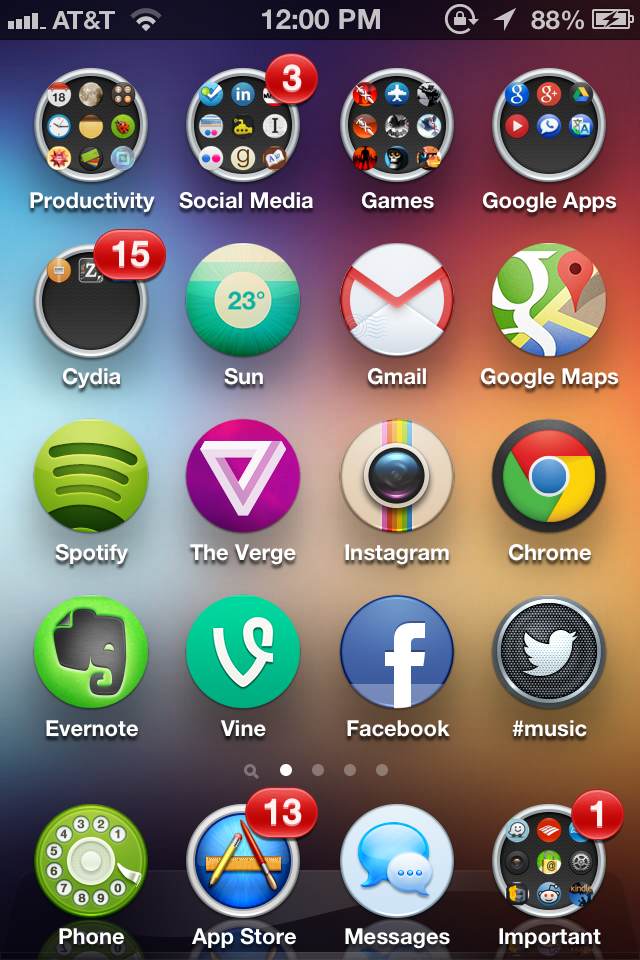Open the Social Media folder
This screenshot has height=960, width=640.
[x=244, y=125]
